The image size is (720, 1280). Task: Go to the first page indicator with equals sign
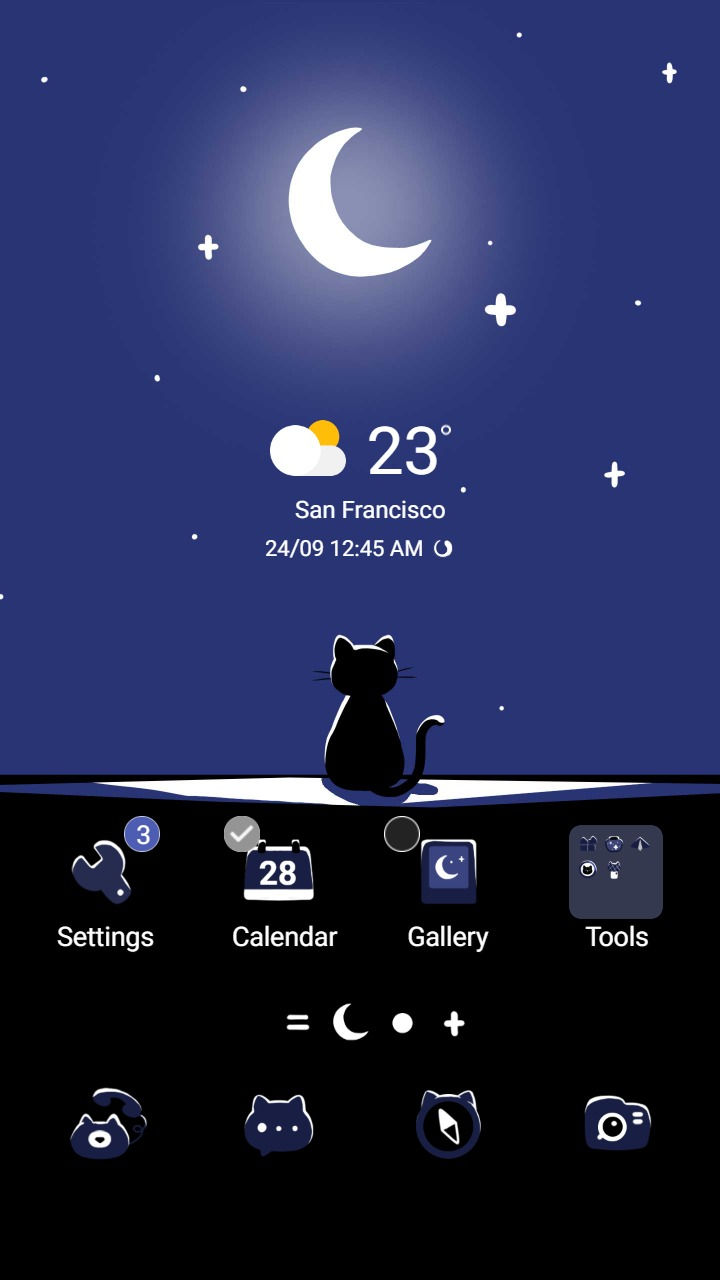[x=297, y=1023]
